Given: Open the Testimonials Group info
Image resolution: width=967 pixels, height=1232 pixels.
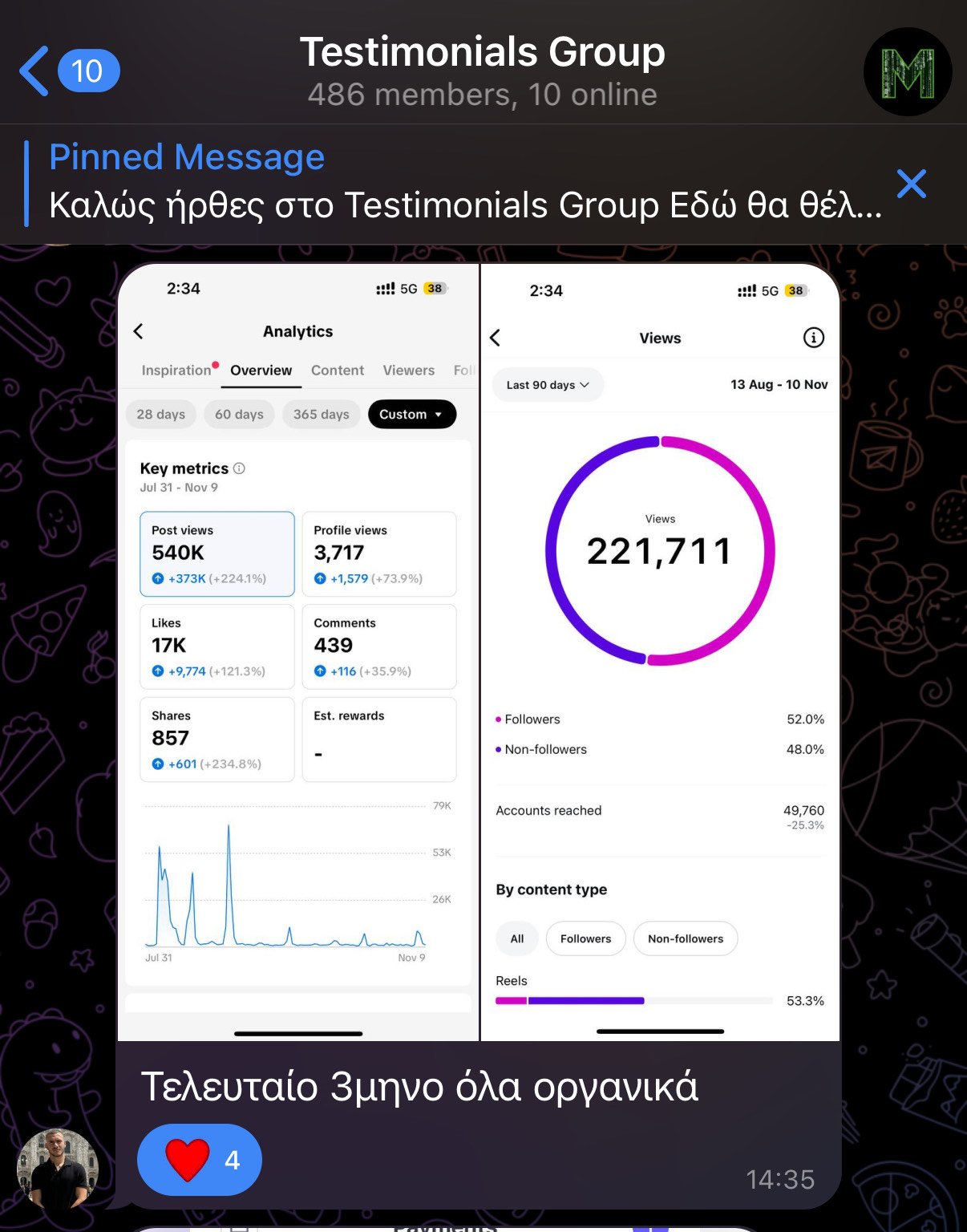Looking at the screenshot, I should point(482,71).
